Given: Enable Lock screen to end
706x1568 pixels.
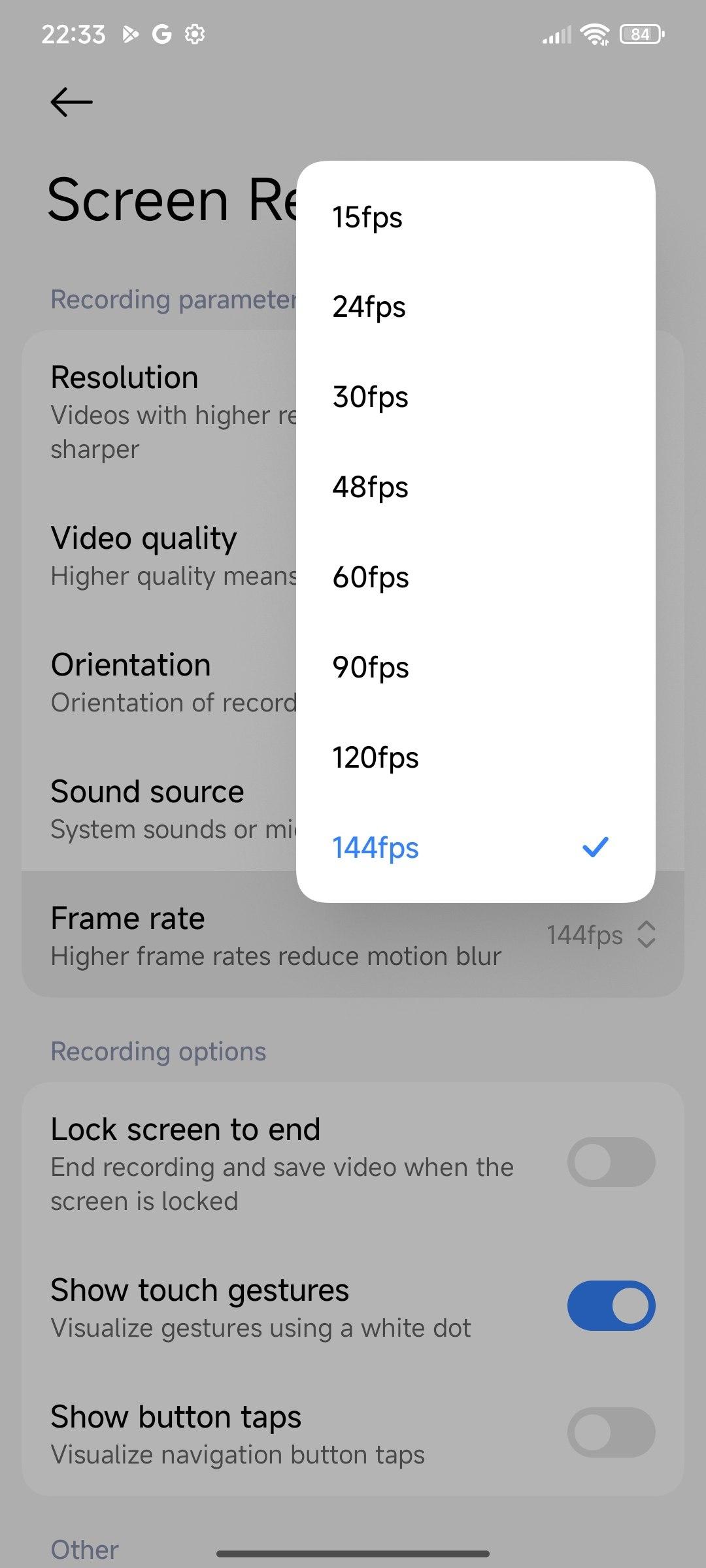Looking at the screenshot, I should 611,1162.
